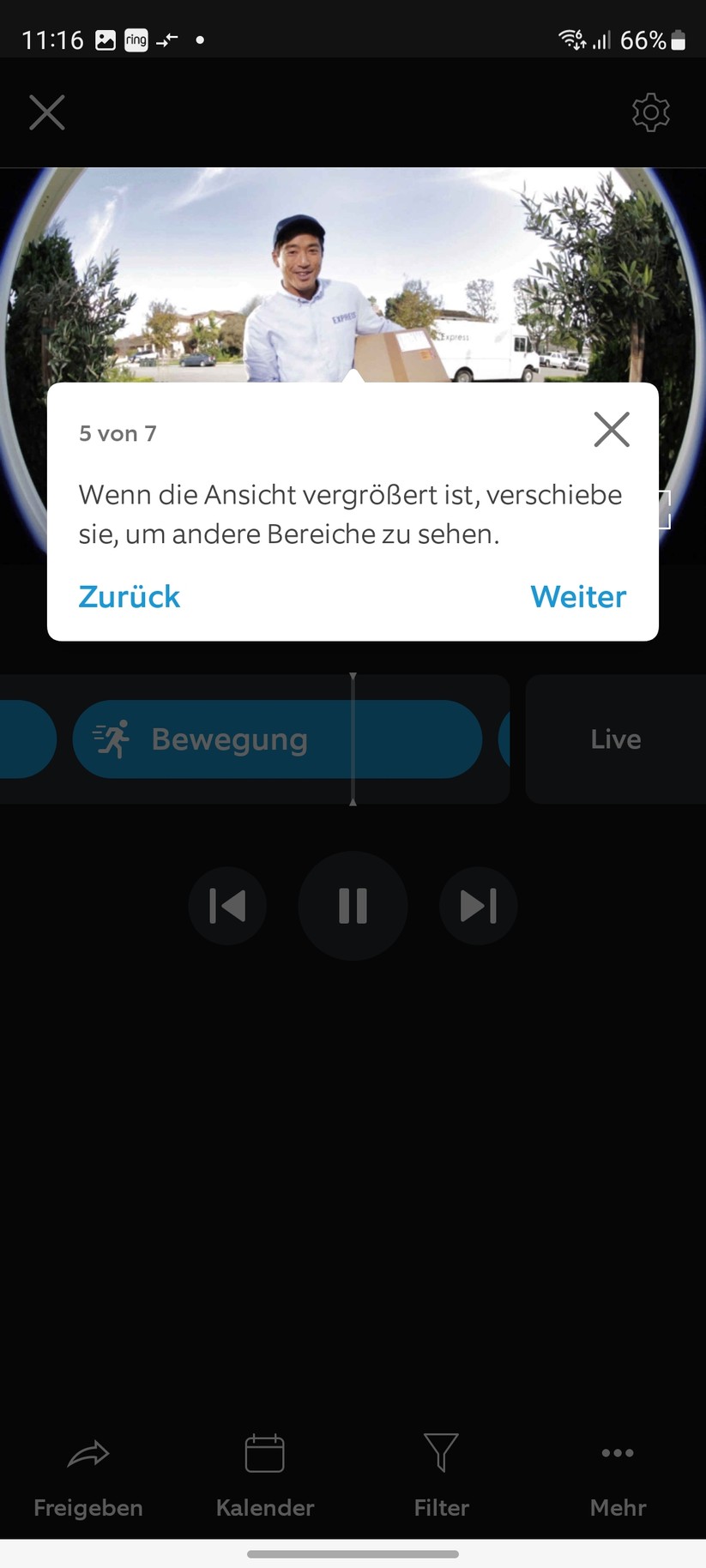Switch to the Live view

(x=615, y=739)
